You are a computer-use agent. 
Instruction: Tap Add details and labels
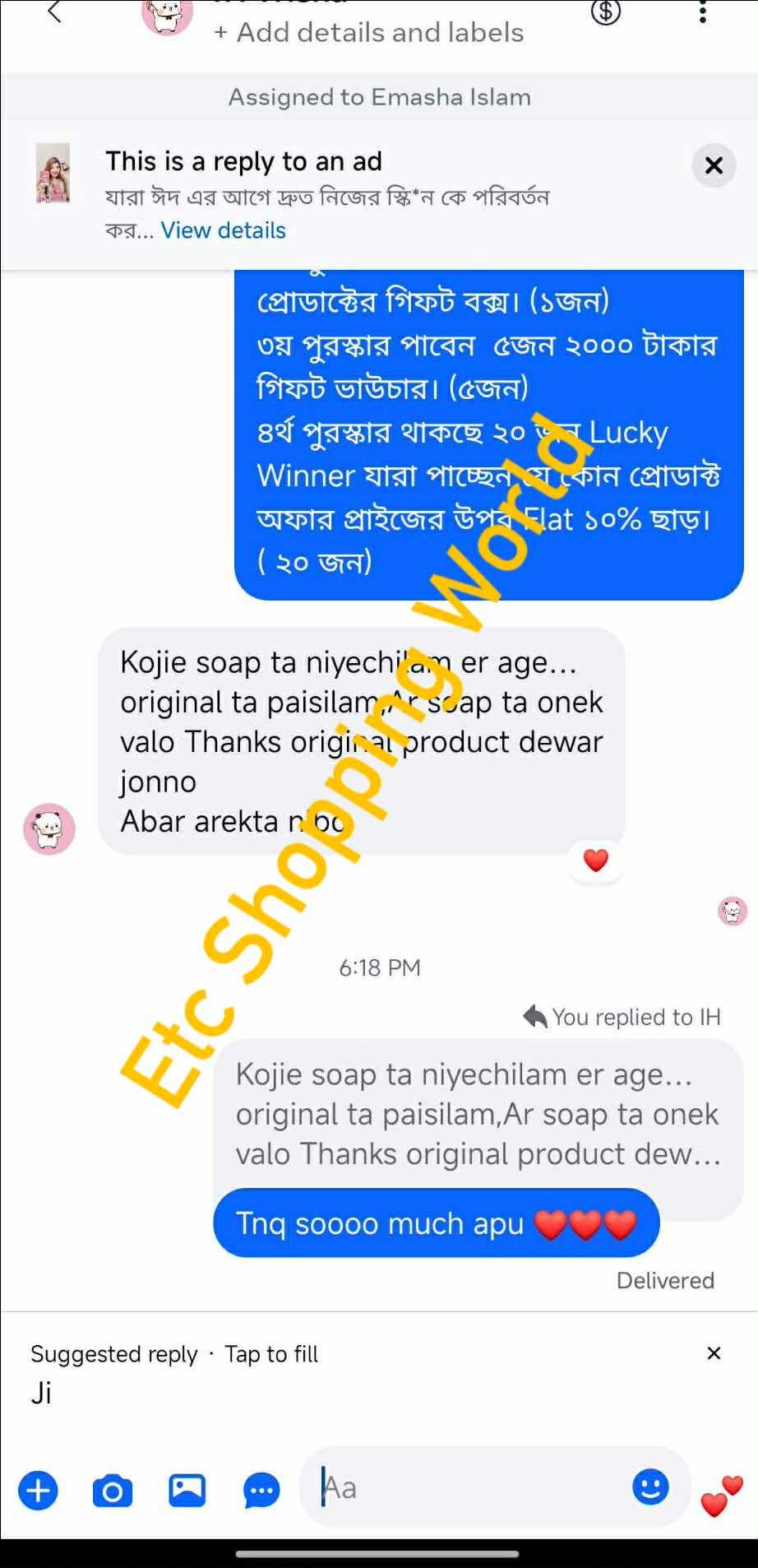tap(369, 33)
